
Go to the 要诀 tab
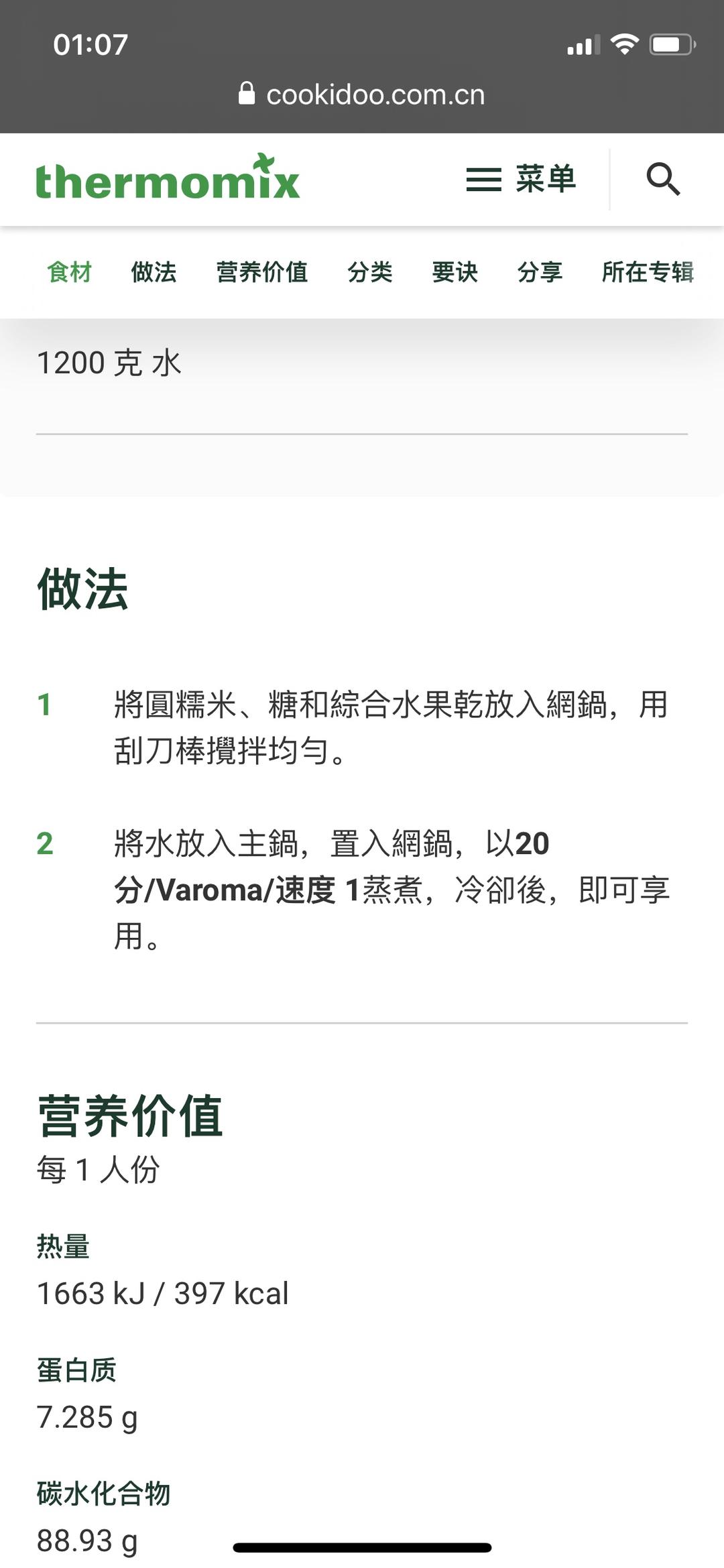click(455, 272)
